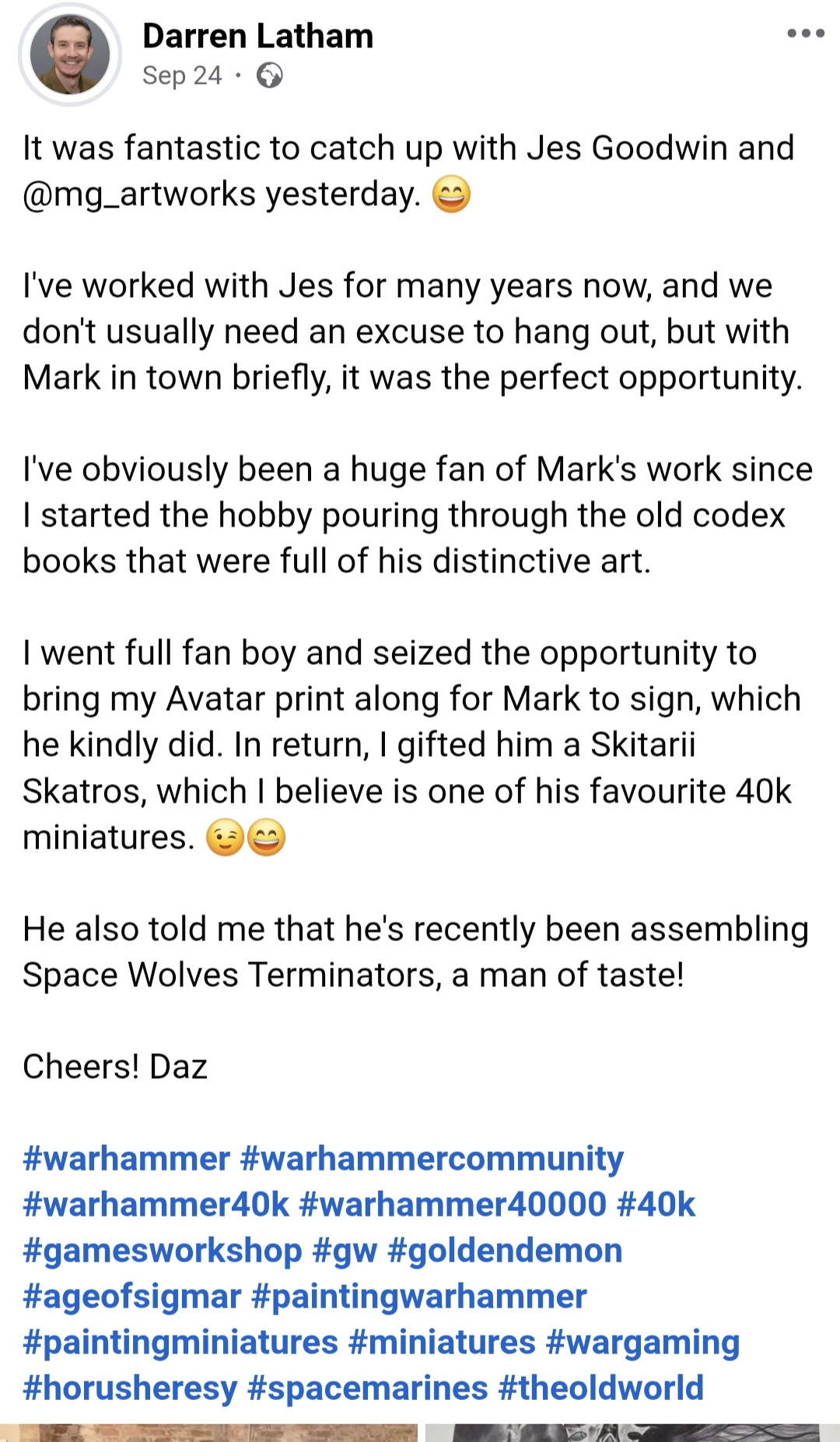Select the #paintingminiatures hashtag
The height and width of the screenshot is (1442, 840).
point(180,1342)
